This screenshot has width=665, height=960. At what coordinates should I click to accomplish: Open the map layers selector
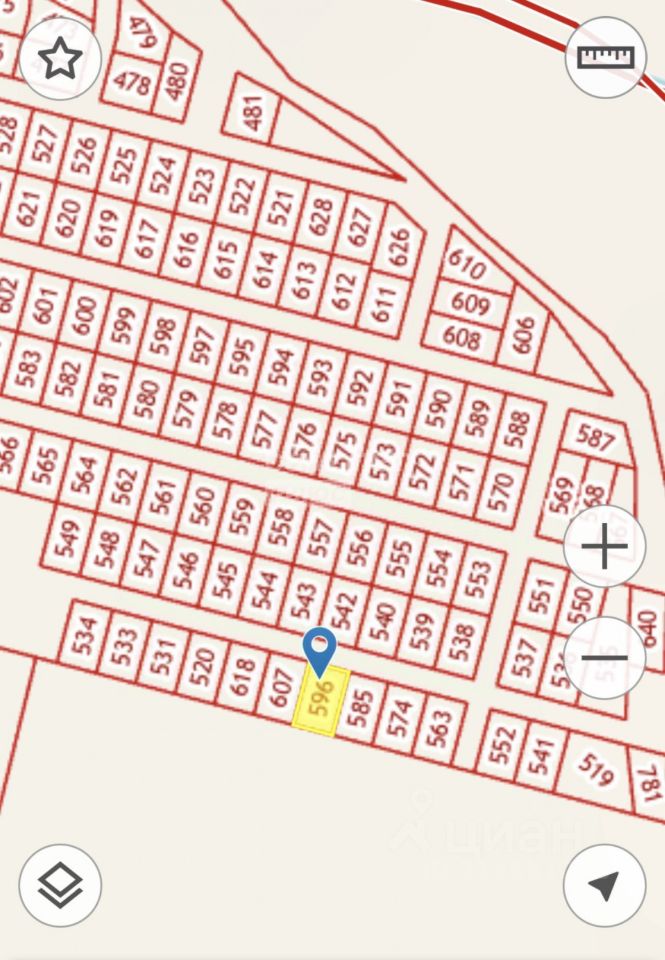(x=60, y=885)
